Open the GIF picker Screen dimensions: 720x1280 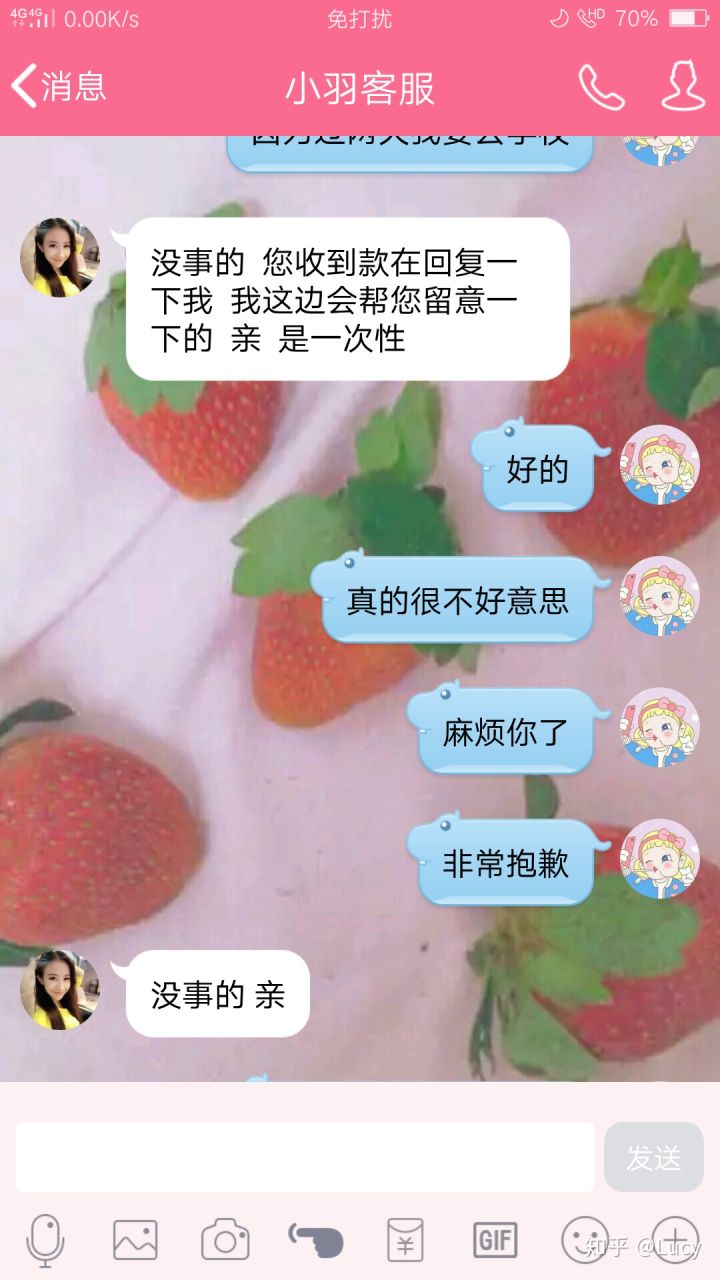(495, 1241)
